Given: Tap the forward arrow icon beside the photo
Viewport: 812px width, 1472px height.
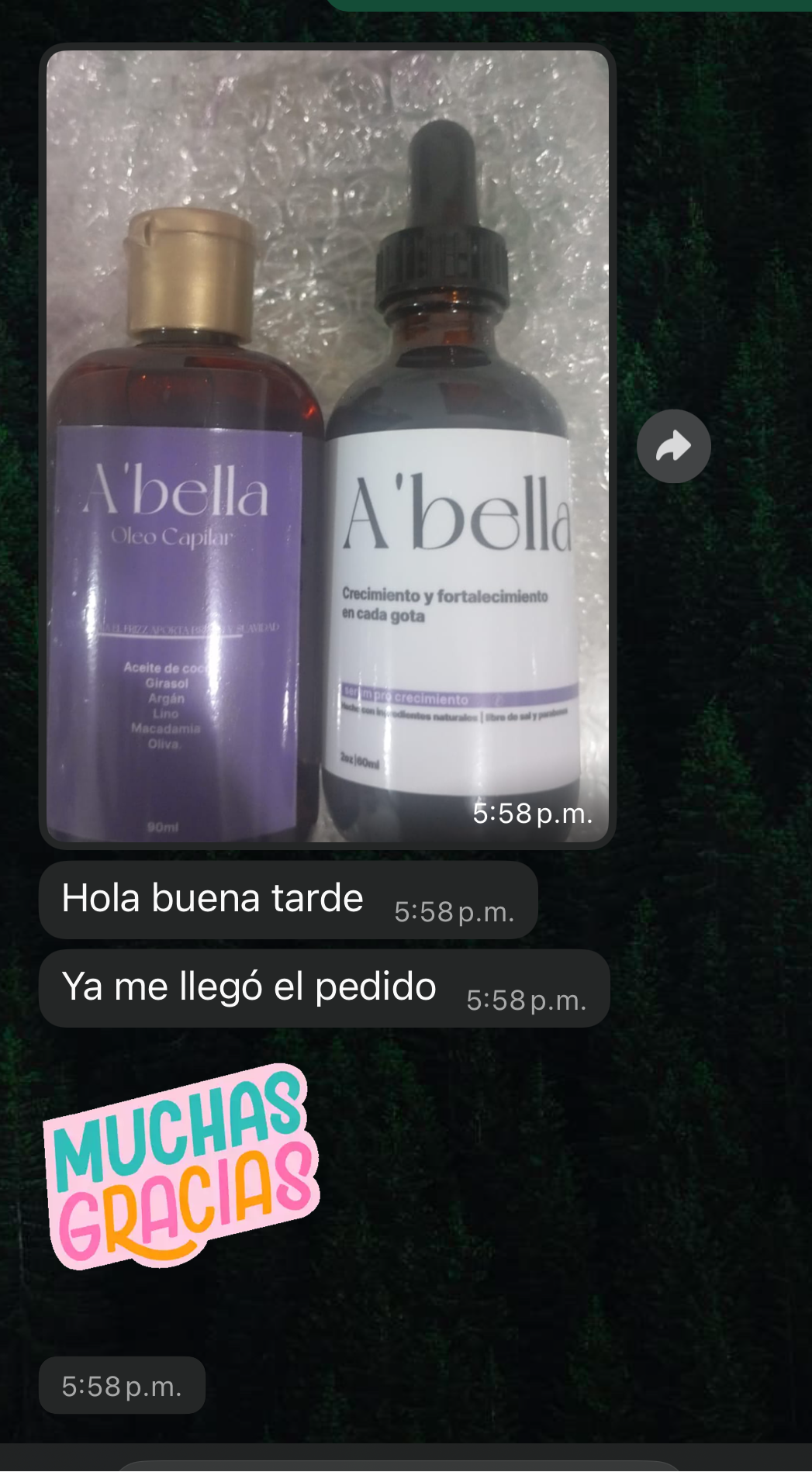Looking at the screenshot, I should (x=672, y=445).
